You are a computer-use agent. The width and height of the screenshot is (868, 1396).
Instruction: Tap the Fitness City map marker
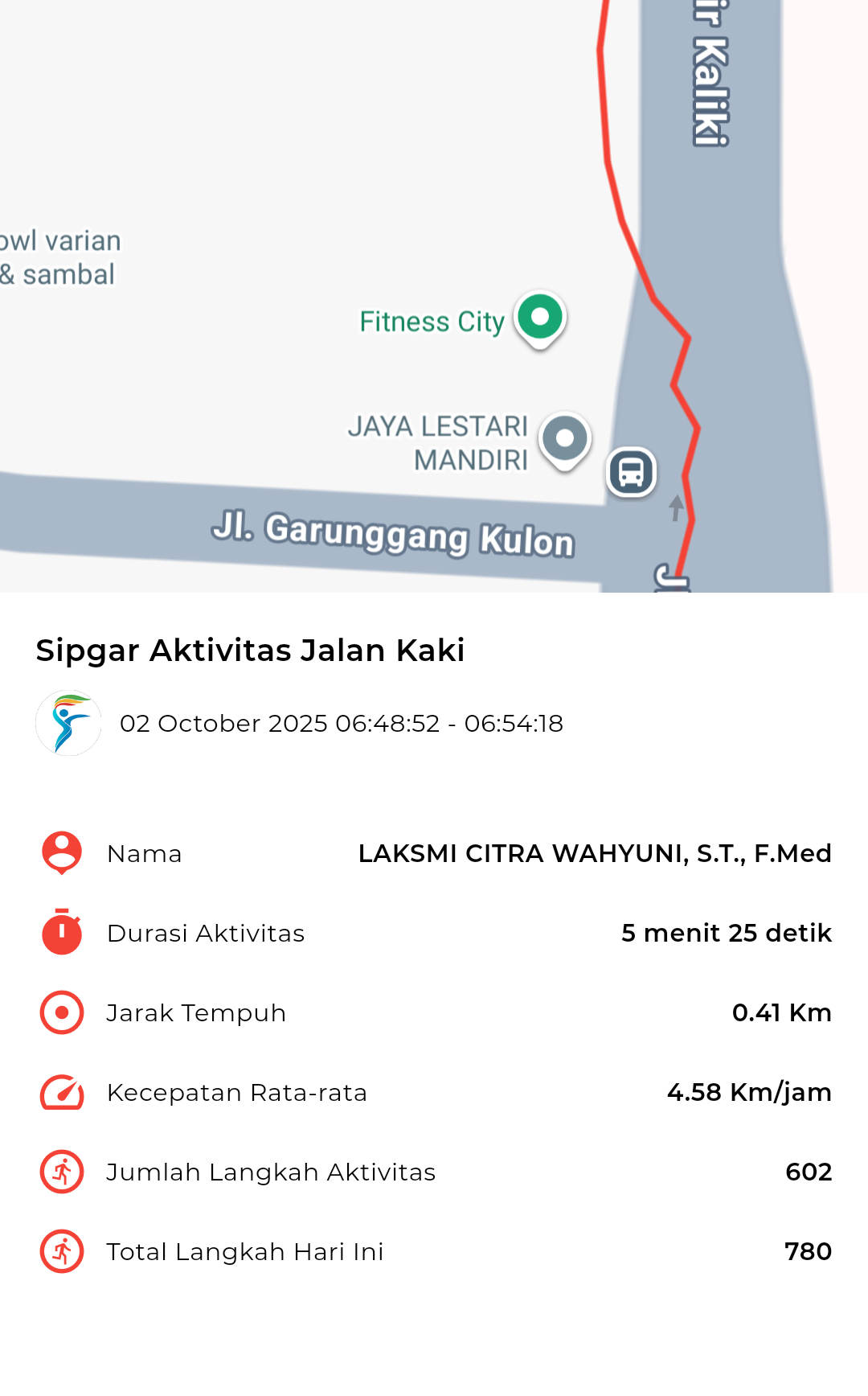[x=540, y=318]
